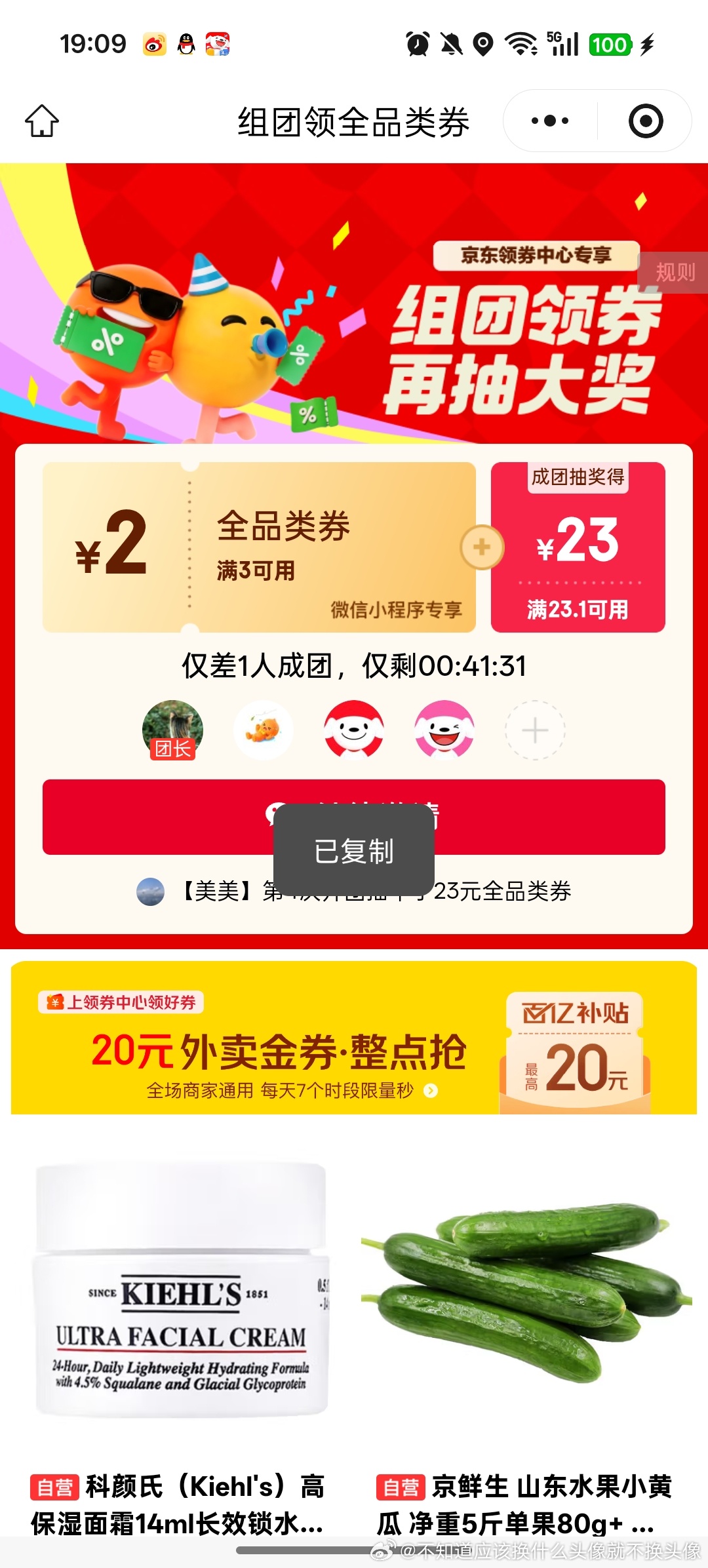View the ¥23 group prize coupon
708x1568 pixels.
point(578,547)
